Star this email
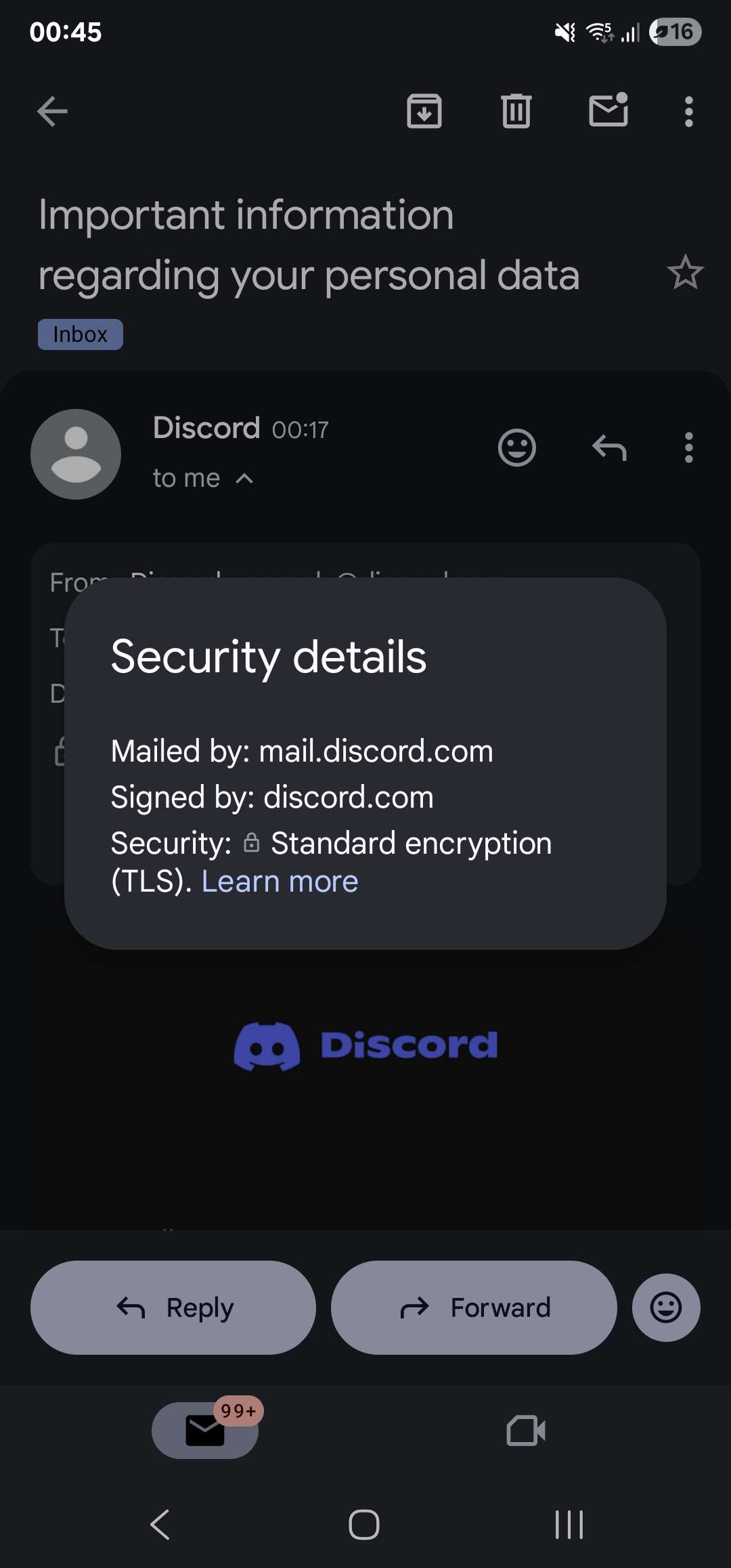This screenshot has height=1568, width=731. click(x=685, y=272)
